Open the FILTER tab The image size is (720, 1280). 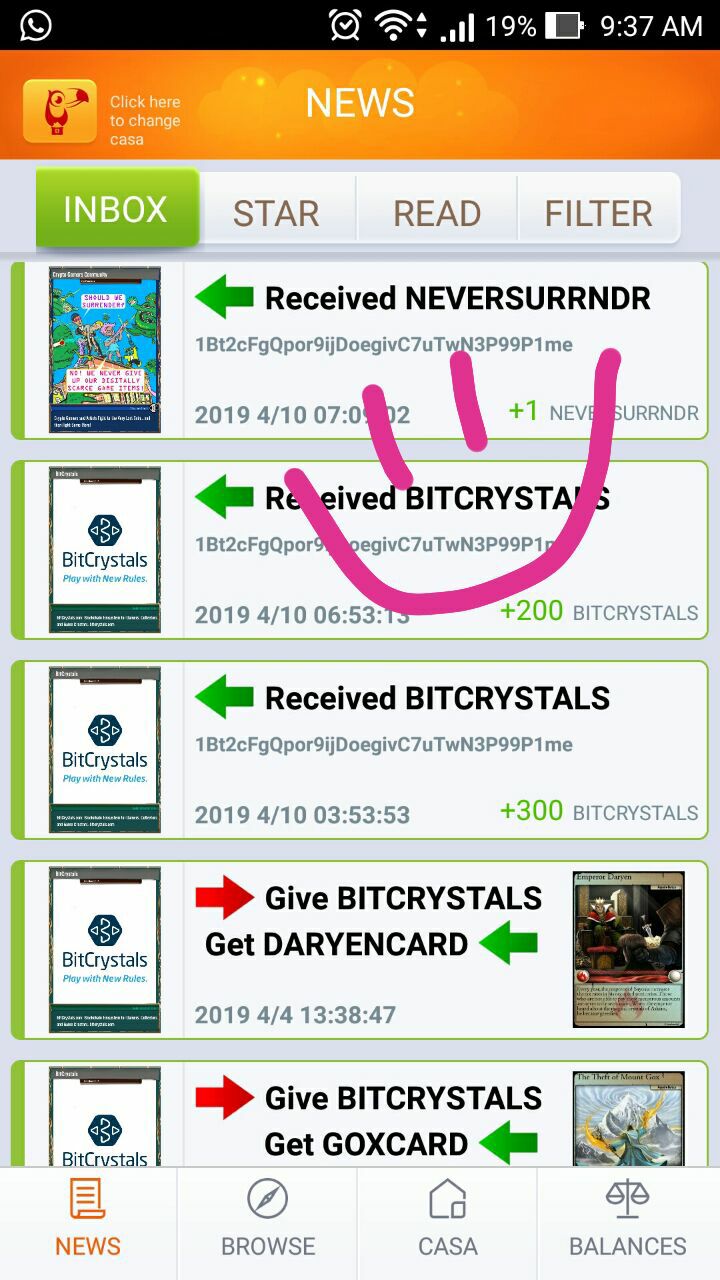click(x=598, y=212)
